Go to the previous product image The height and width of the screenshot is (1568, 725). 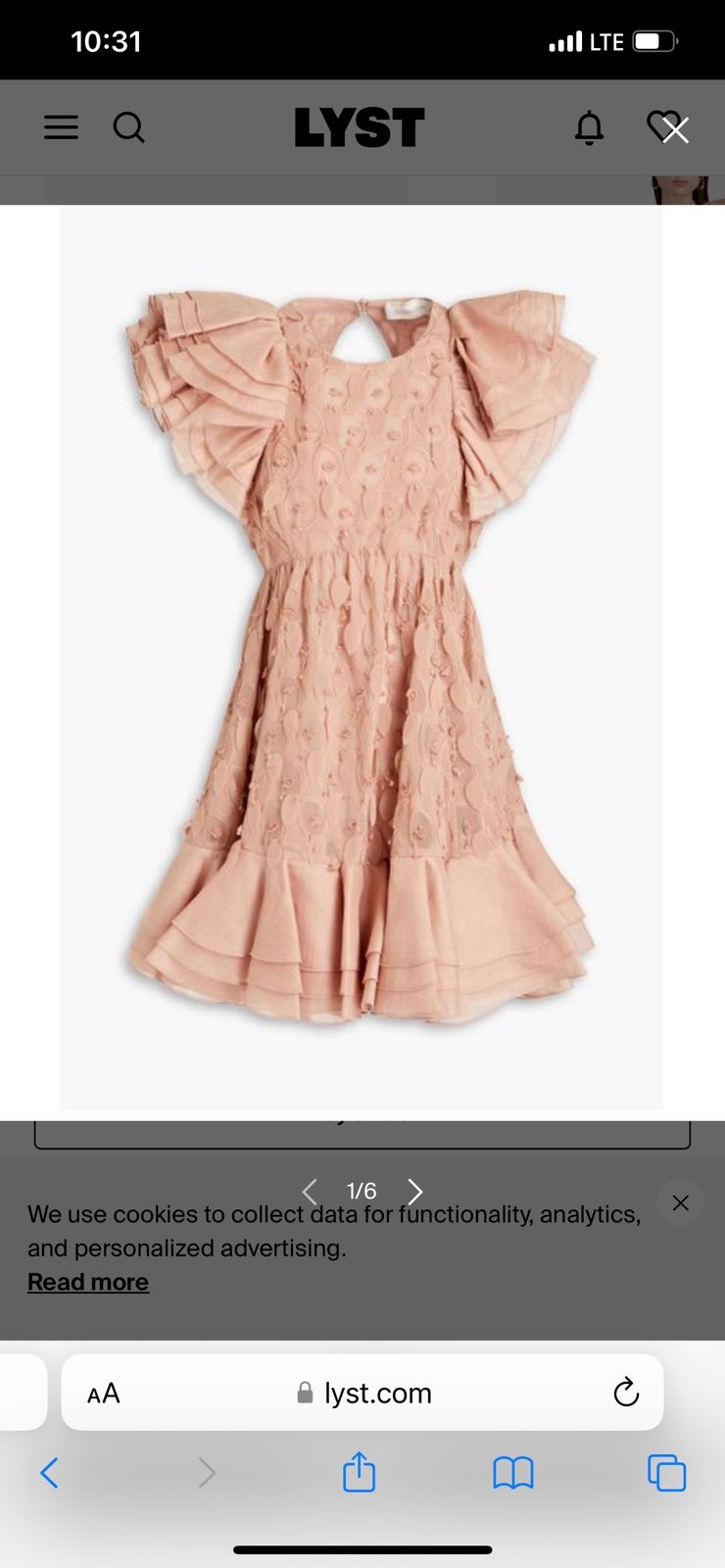[x=310, y=1192]
